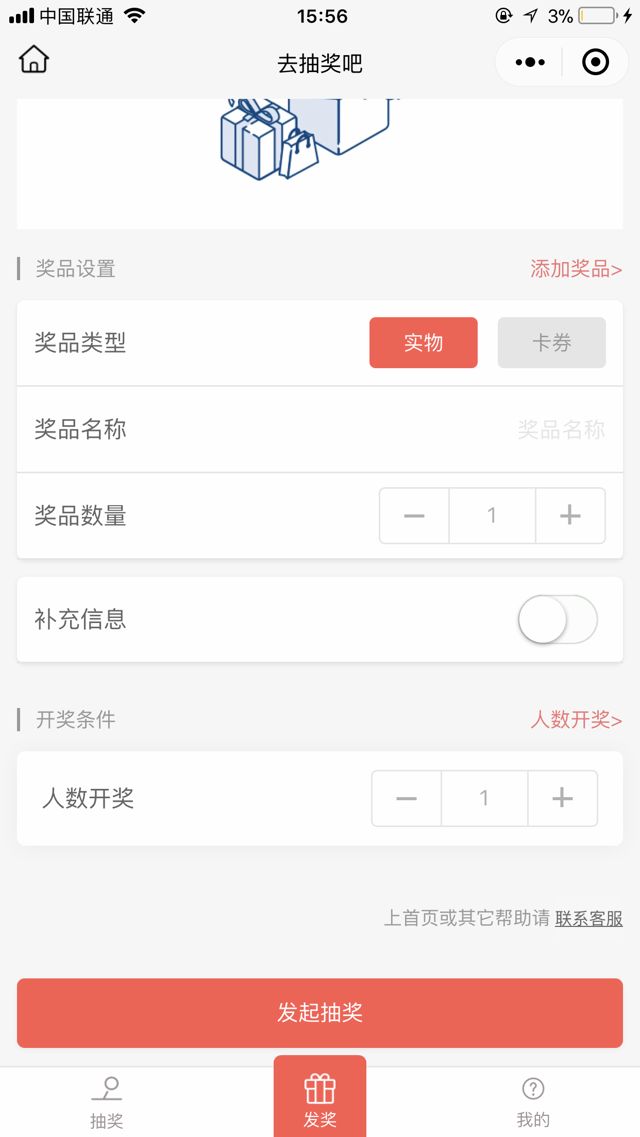
Task: Increase 奖品数量 with the plus button
Action: pos(570,516)
